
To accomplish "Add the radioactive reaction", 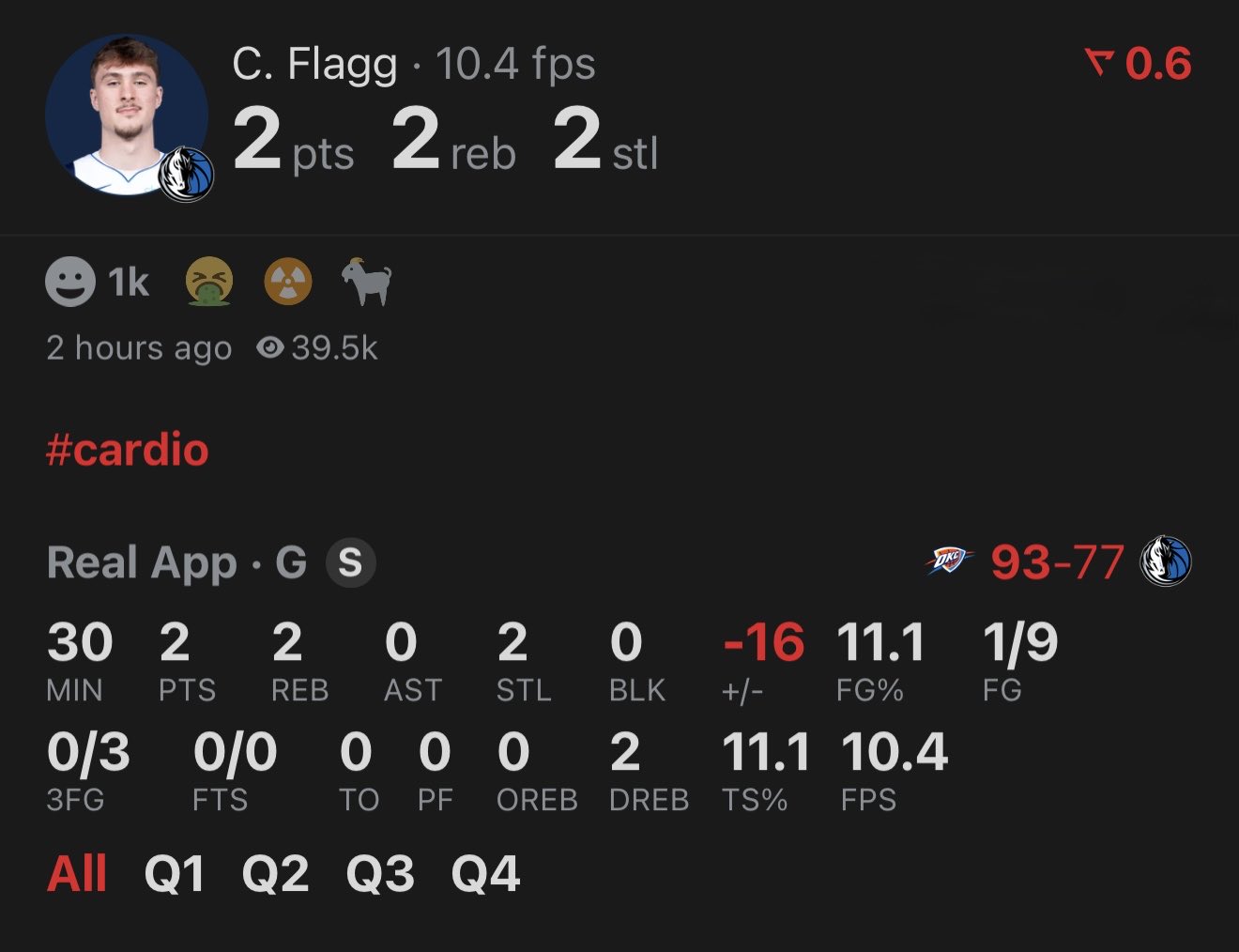I will click(x=287, y=282).
